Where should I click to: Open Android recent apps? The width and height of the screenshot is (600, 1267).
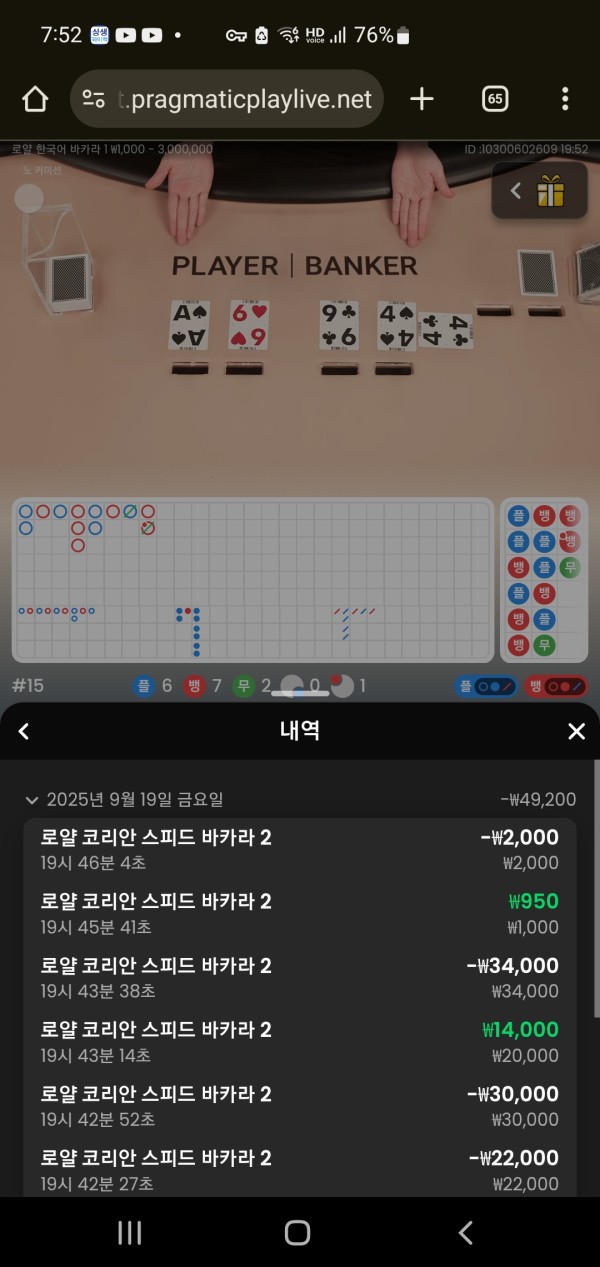click(130, 1233)
